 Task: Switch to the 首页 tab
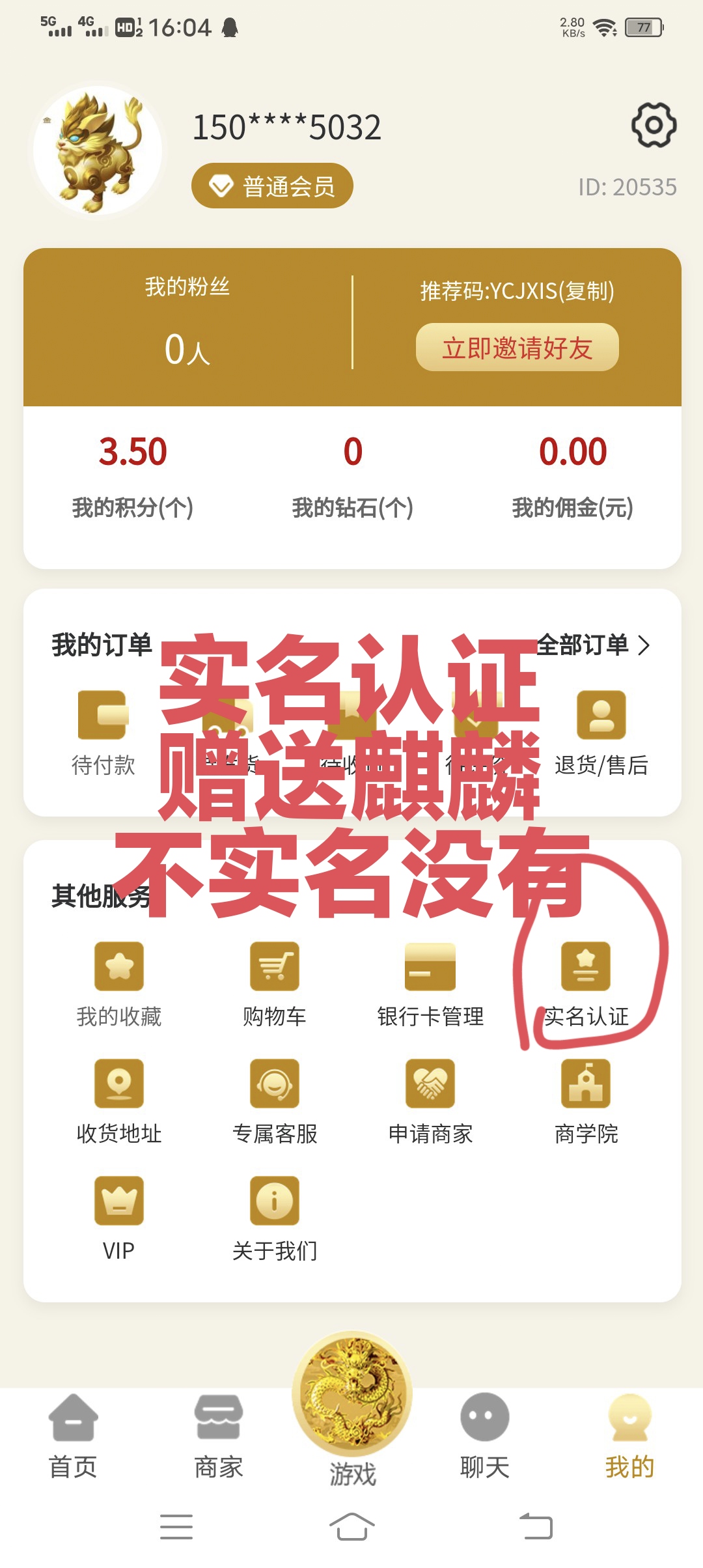point(73,1436)
